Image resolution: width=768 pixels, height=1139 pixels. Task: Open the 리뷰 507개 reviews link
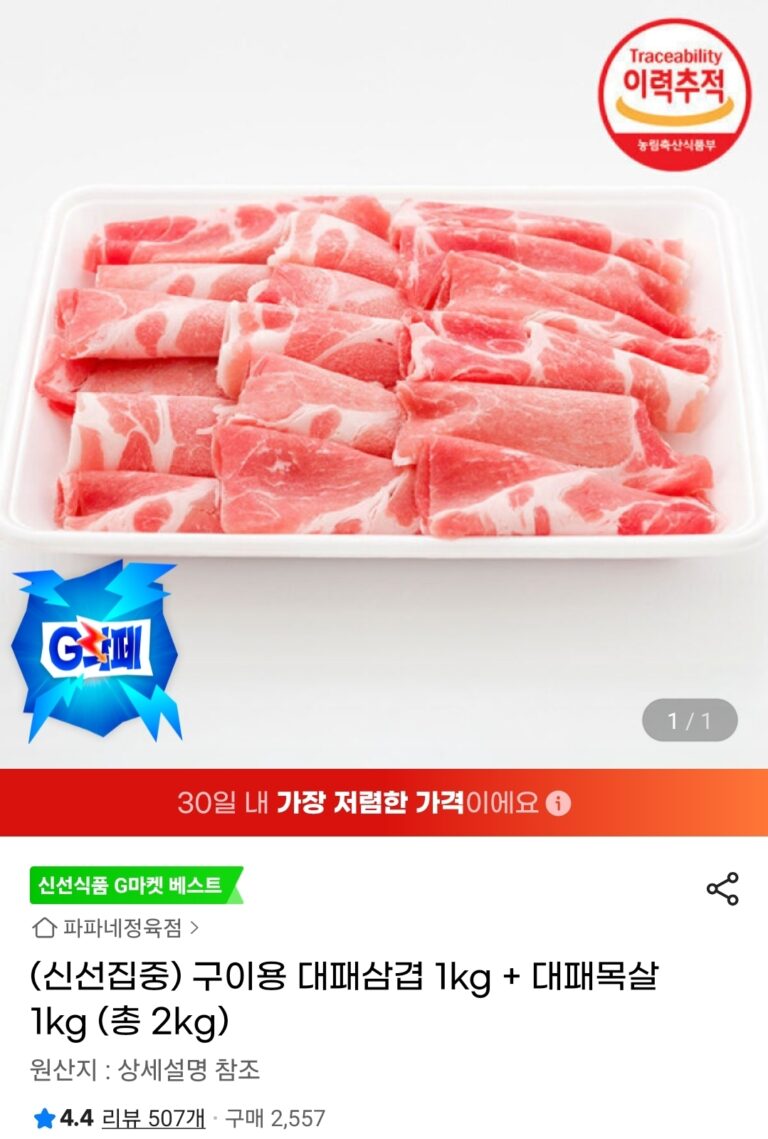153,1117
